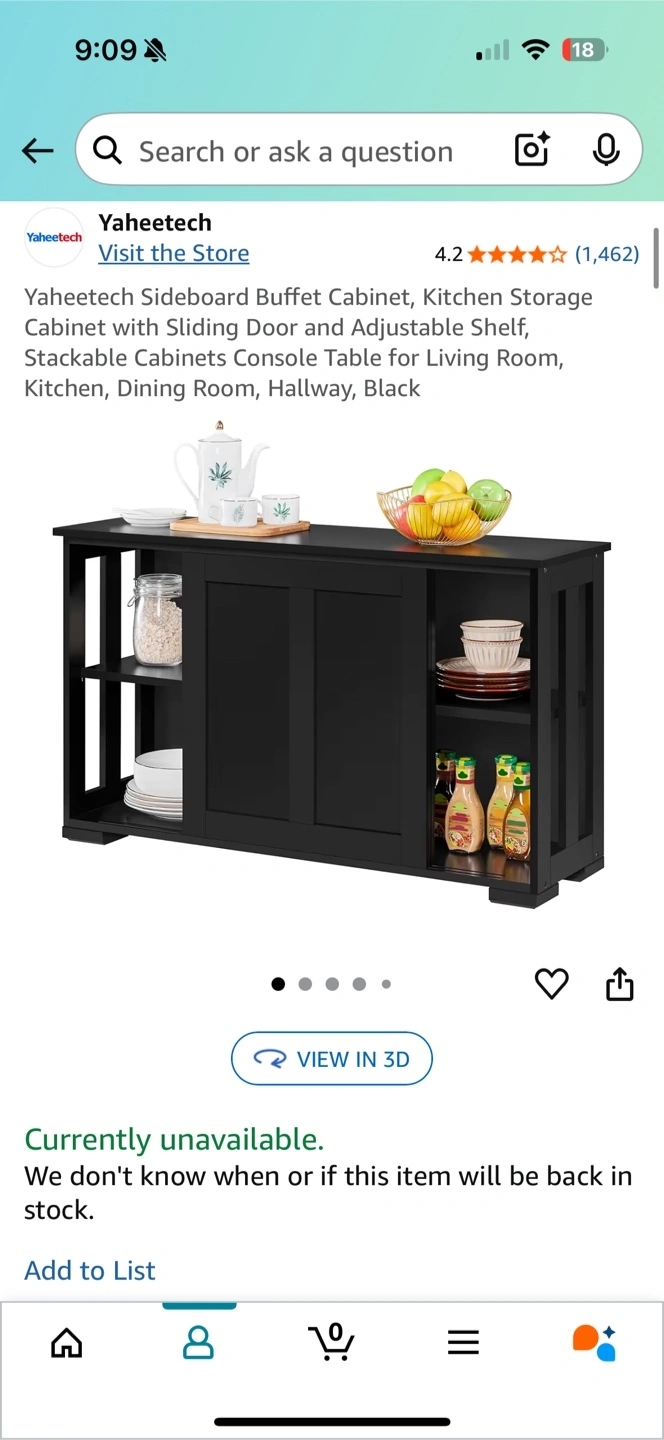The height and width of the screenshot is (1440, 664).
Task: Tap Add to List link
Action: coord(90,1270)
